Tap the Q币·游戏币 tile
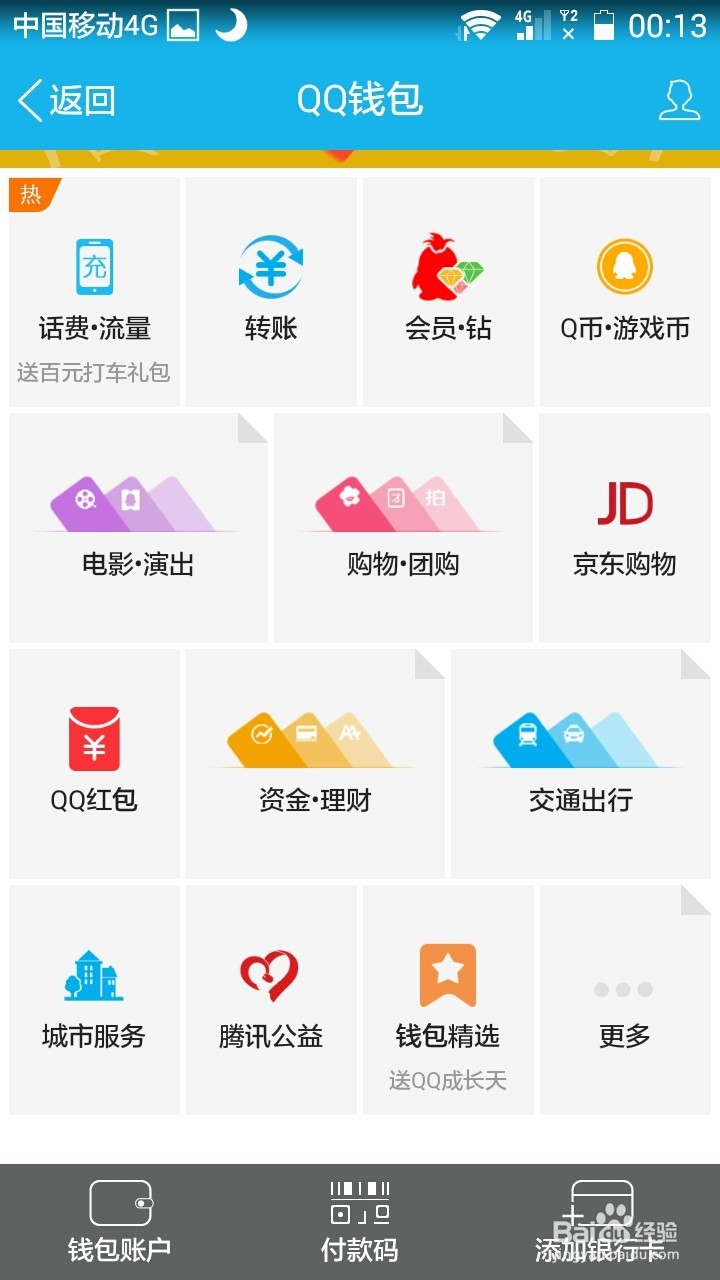This screenshot has height=1280, width=720. pyautogui.click(x=625, y=292)
